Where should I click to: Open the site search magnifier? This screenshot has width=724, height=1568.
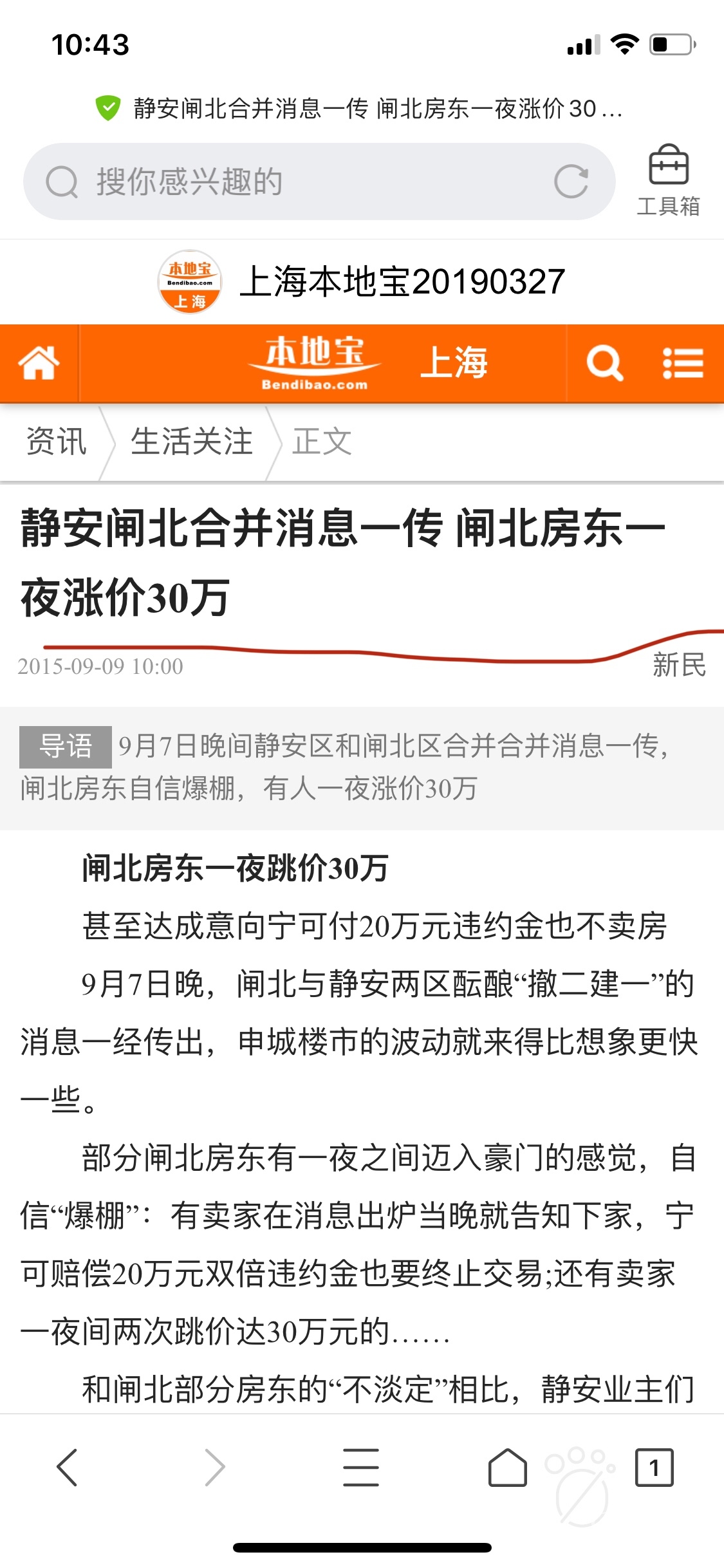pyautogui.click(x=604, y=364)
